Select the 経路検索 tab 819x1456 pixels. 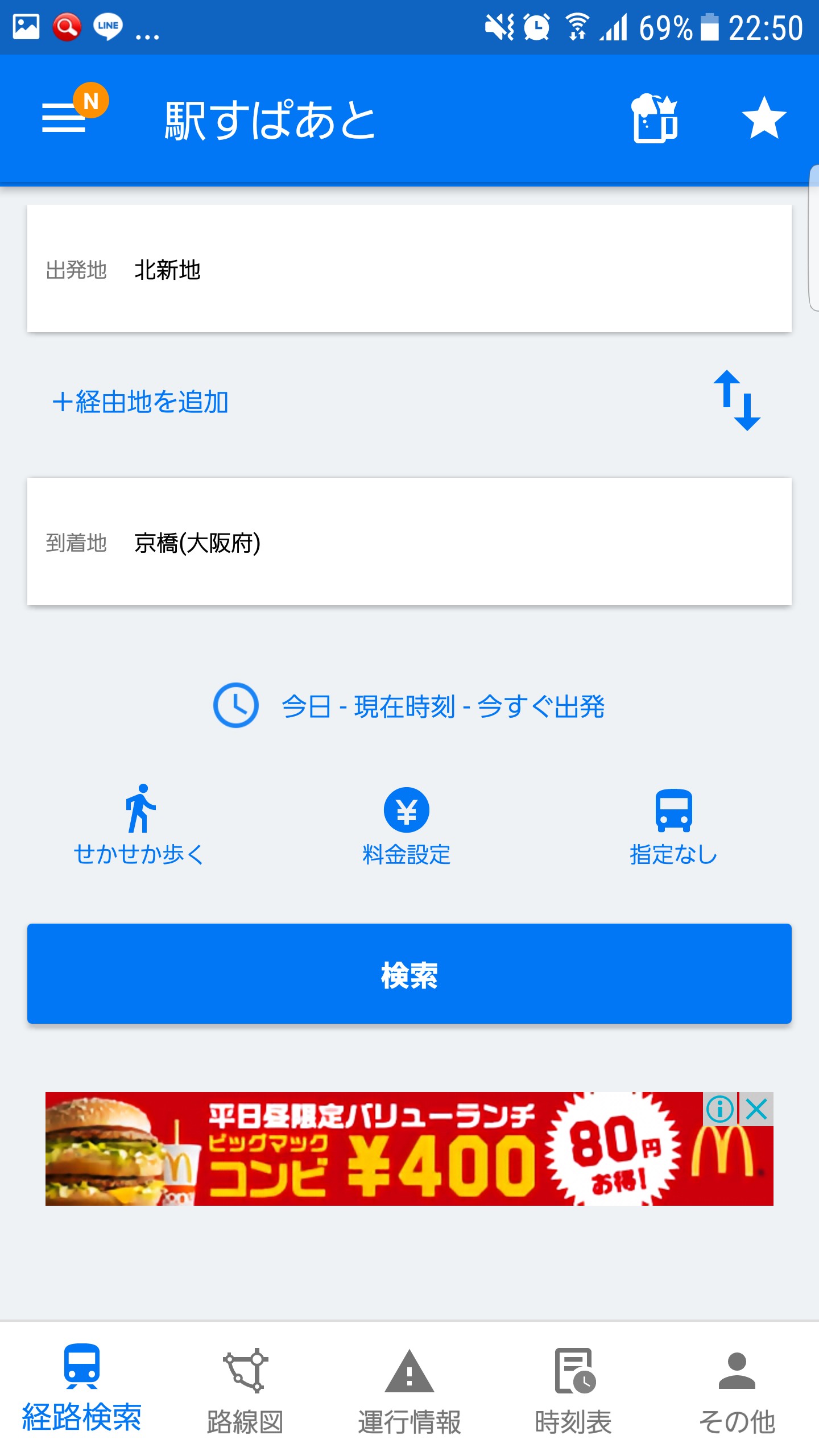tap(82, 1388)
